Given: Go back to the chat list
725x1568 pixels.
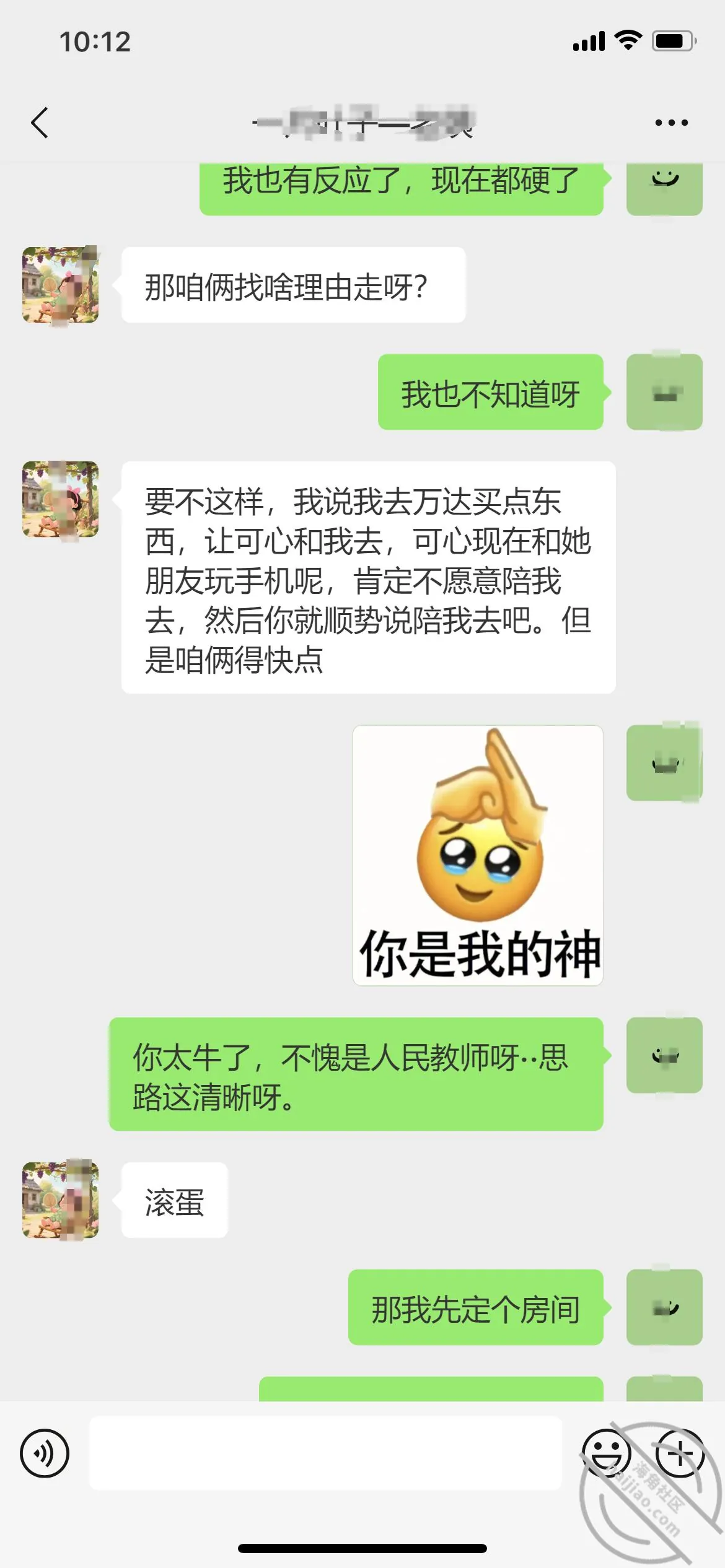Looking at the screenshot, I should [x=40, y=123].
